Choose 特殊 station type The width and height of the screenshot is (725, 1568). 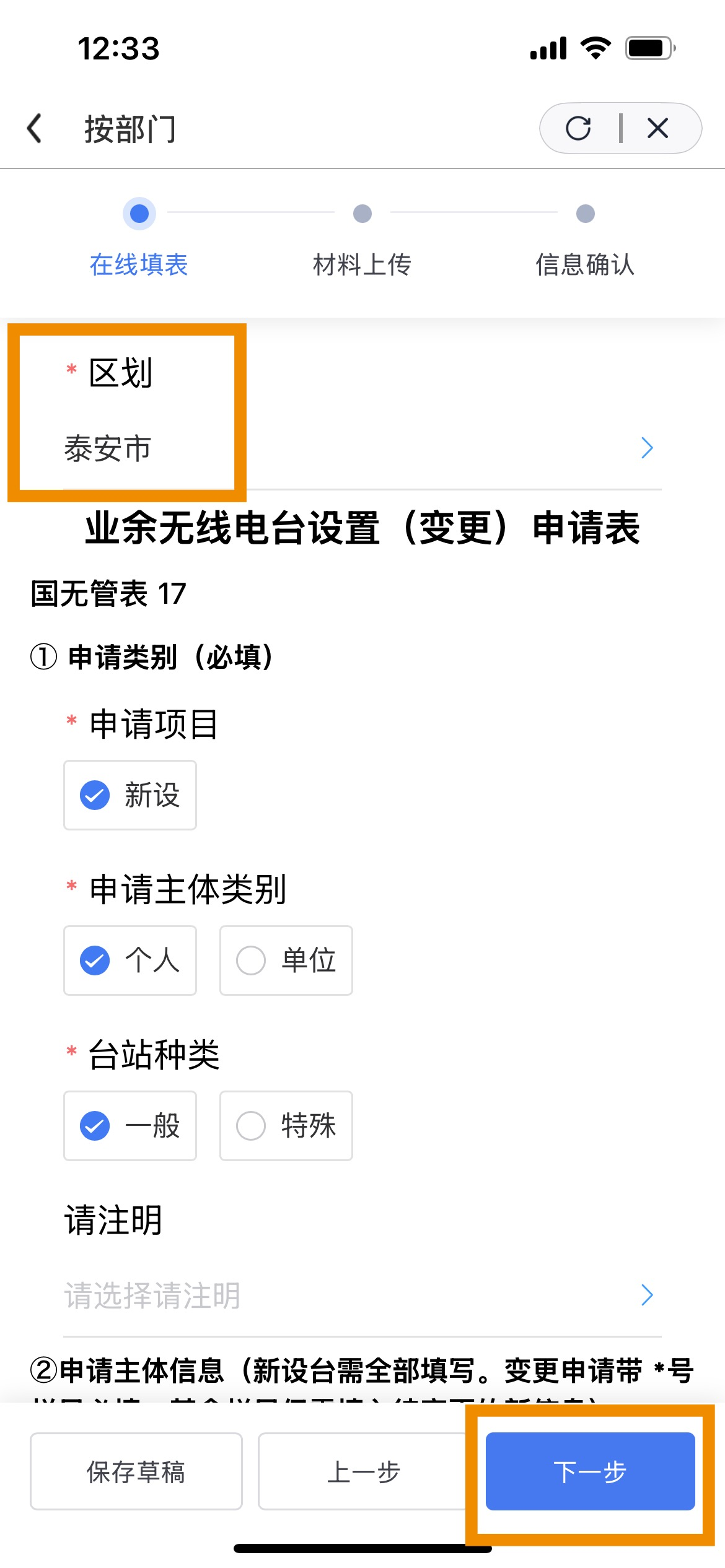coord(286,1125)
